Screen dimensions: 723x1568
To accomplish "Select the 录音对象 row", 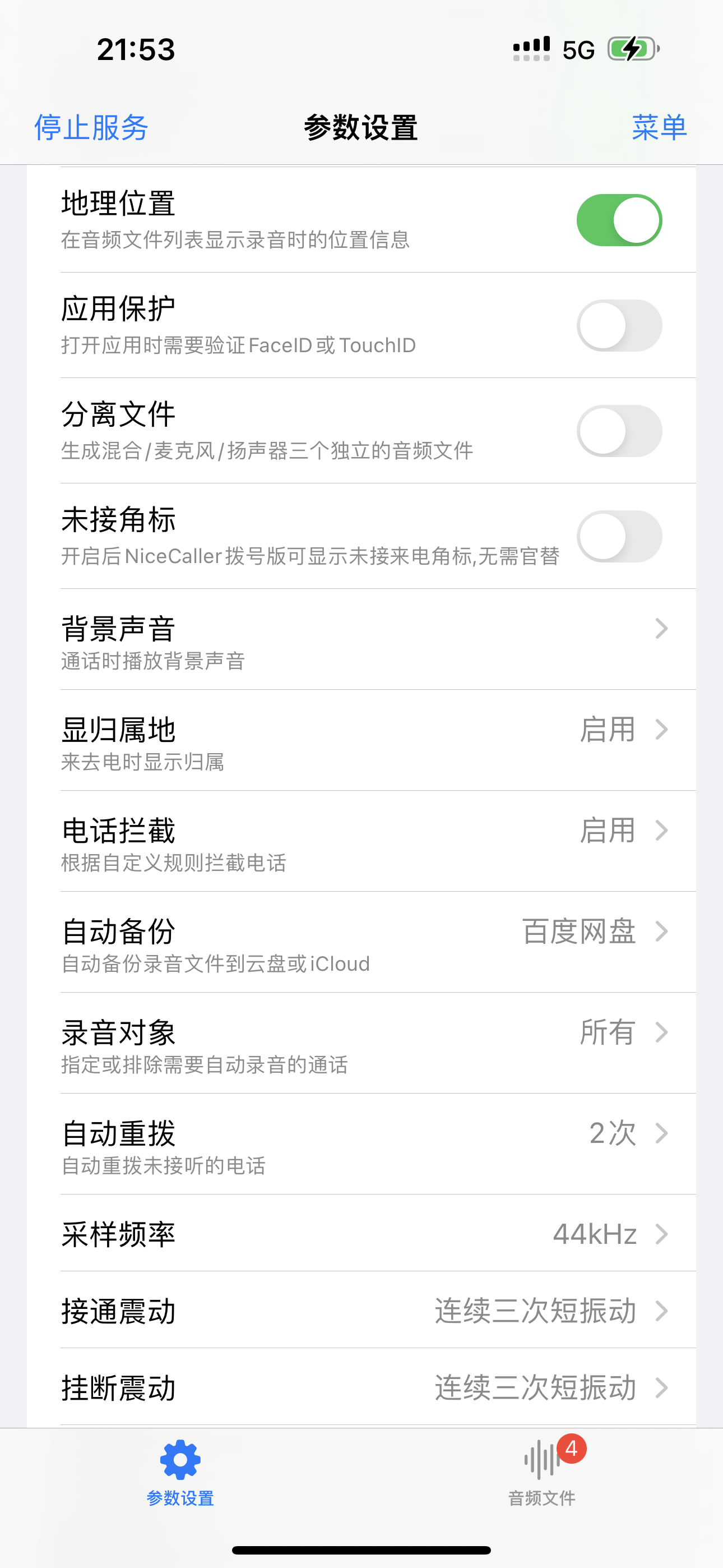I will click(361, 1043).
